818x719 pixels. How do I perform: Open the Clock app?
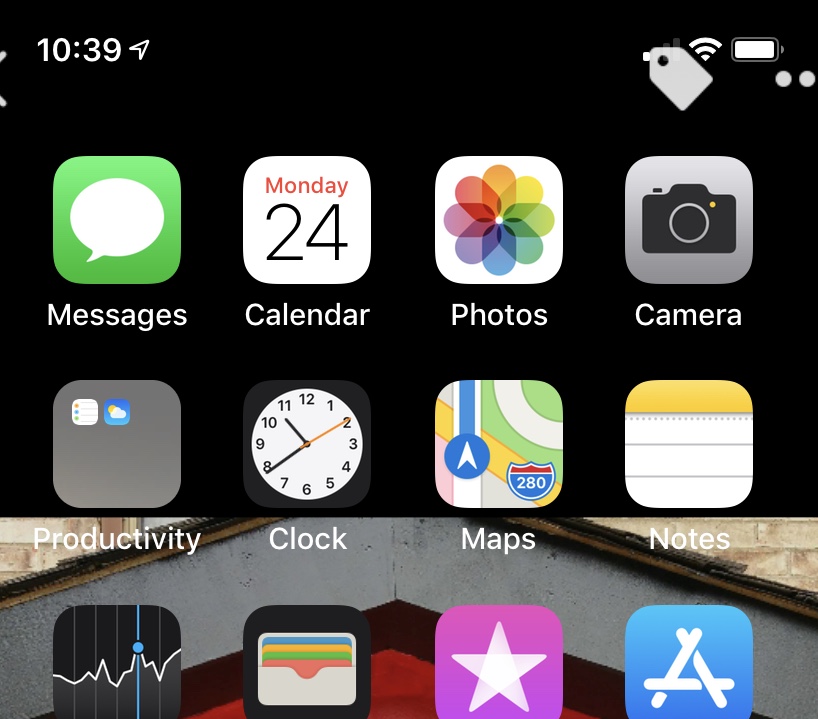coord(307,444)
